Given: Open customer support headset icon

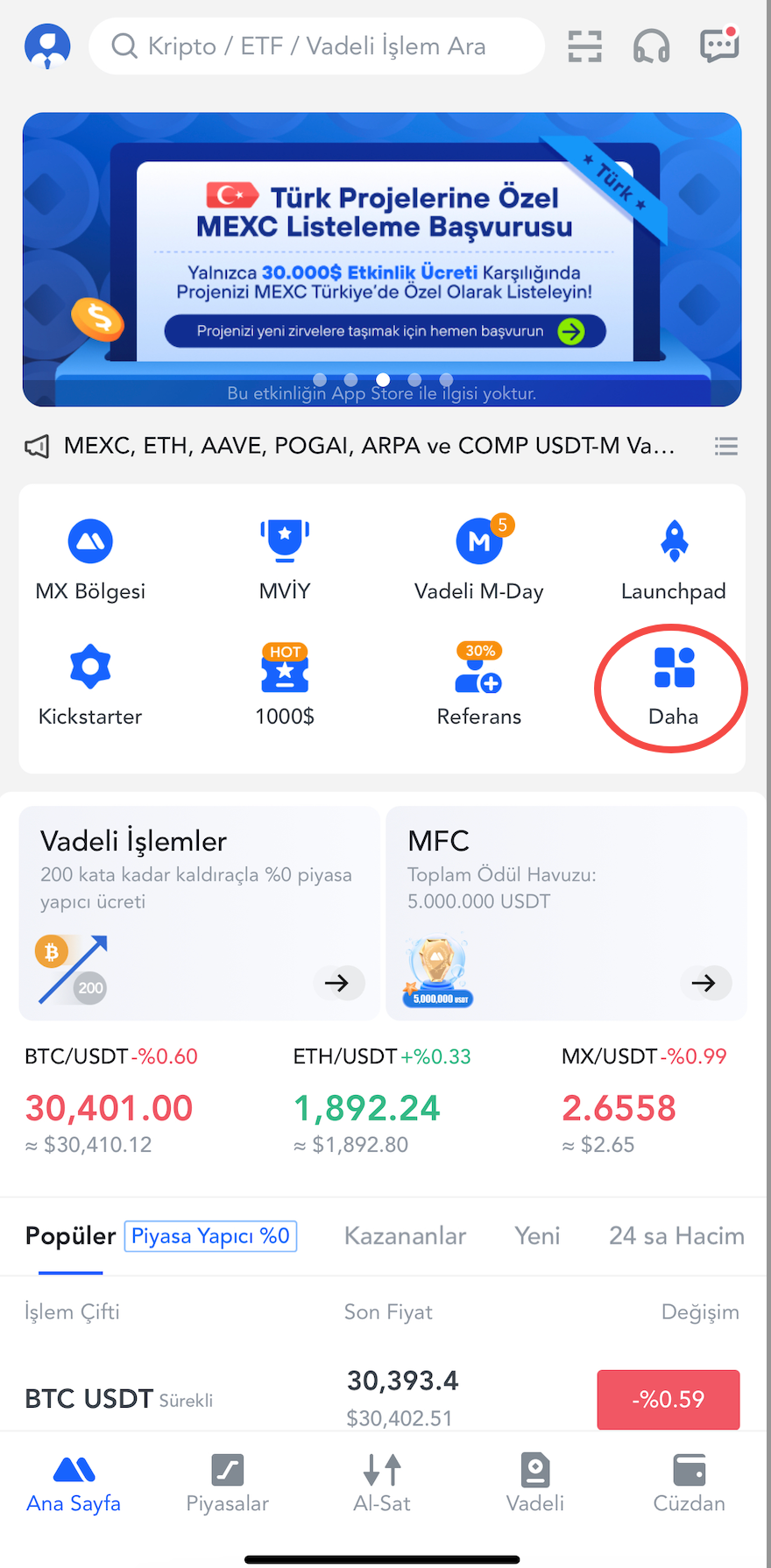Looking at the screenshot, I should [651, 46].
